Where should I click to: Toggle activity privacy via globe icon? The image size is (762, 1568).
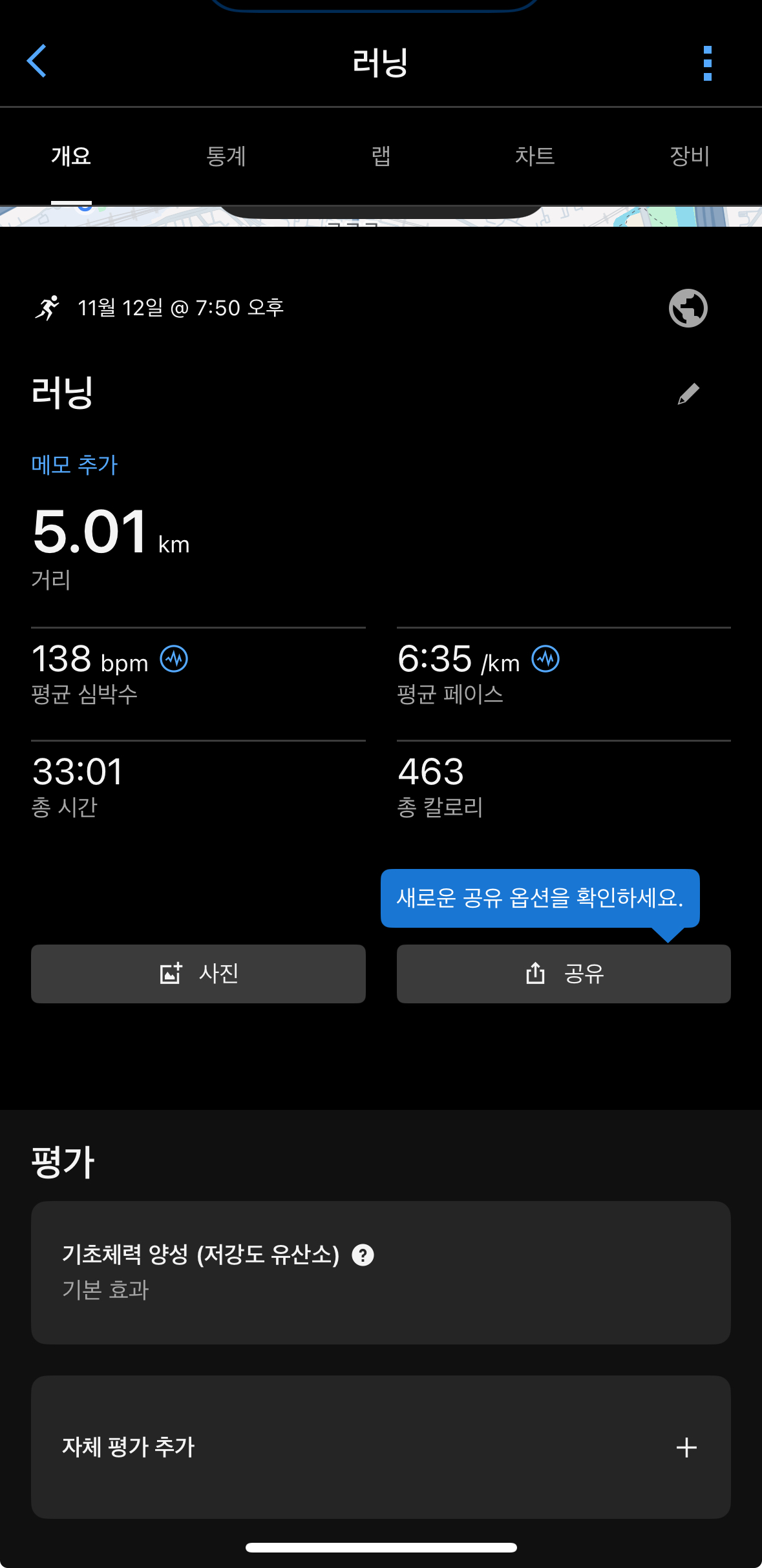point(688,308)
